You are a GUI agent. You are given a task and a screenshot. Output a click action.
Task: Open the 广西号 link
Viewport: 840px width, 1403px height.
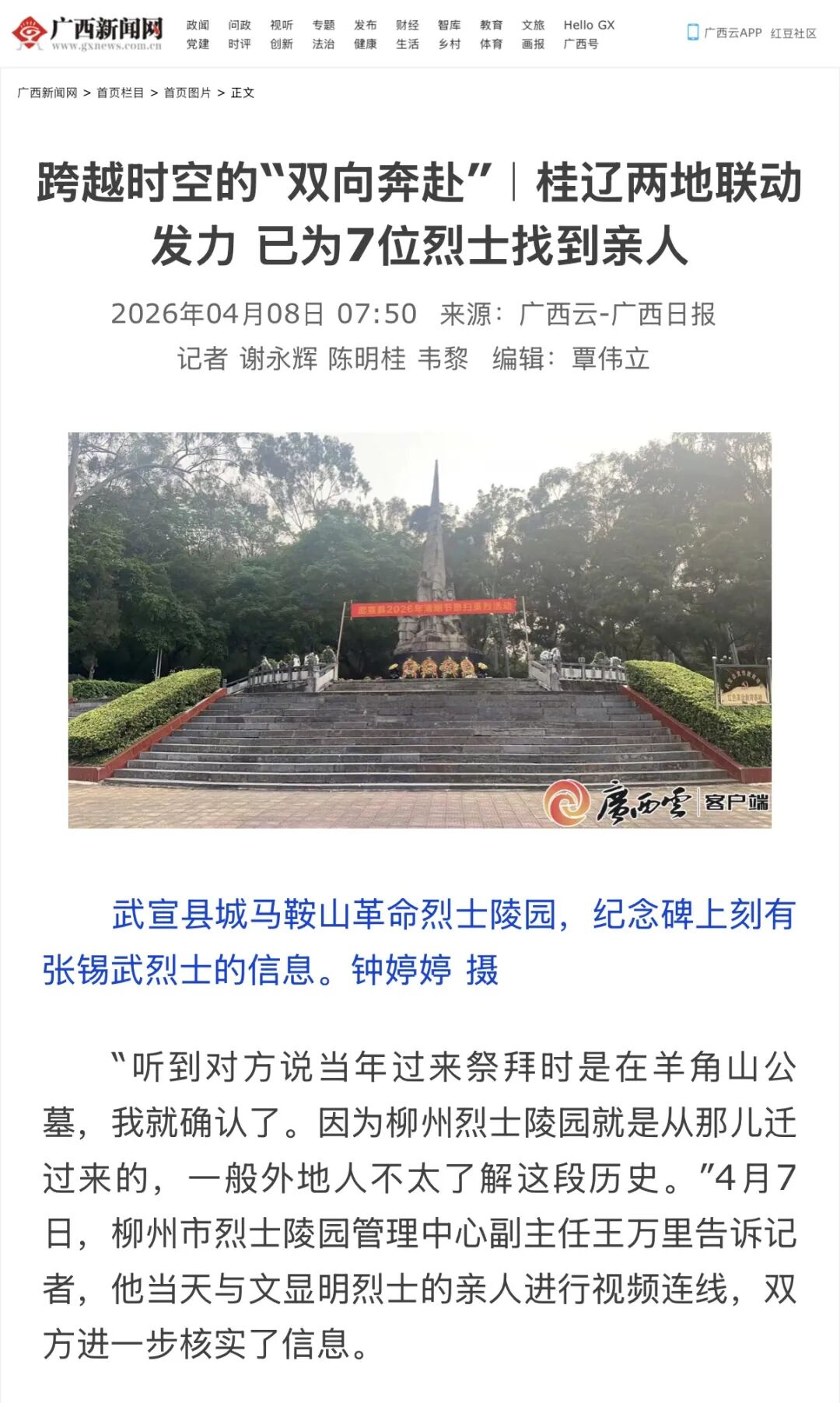click(x=581, y=44)
